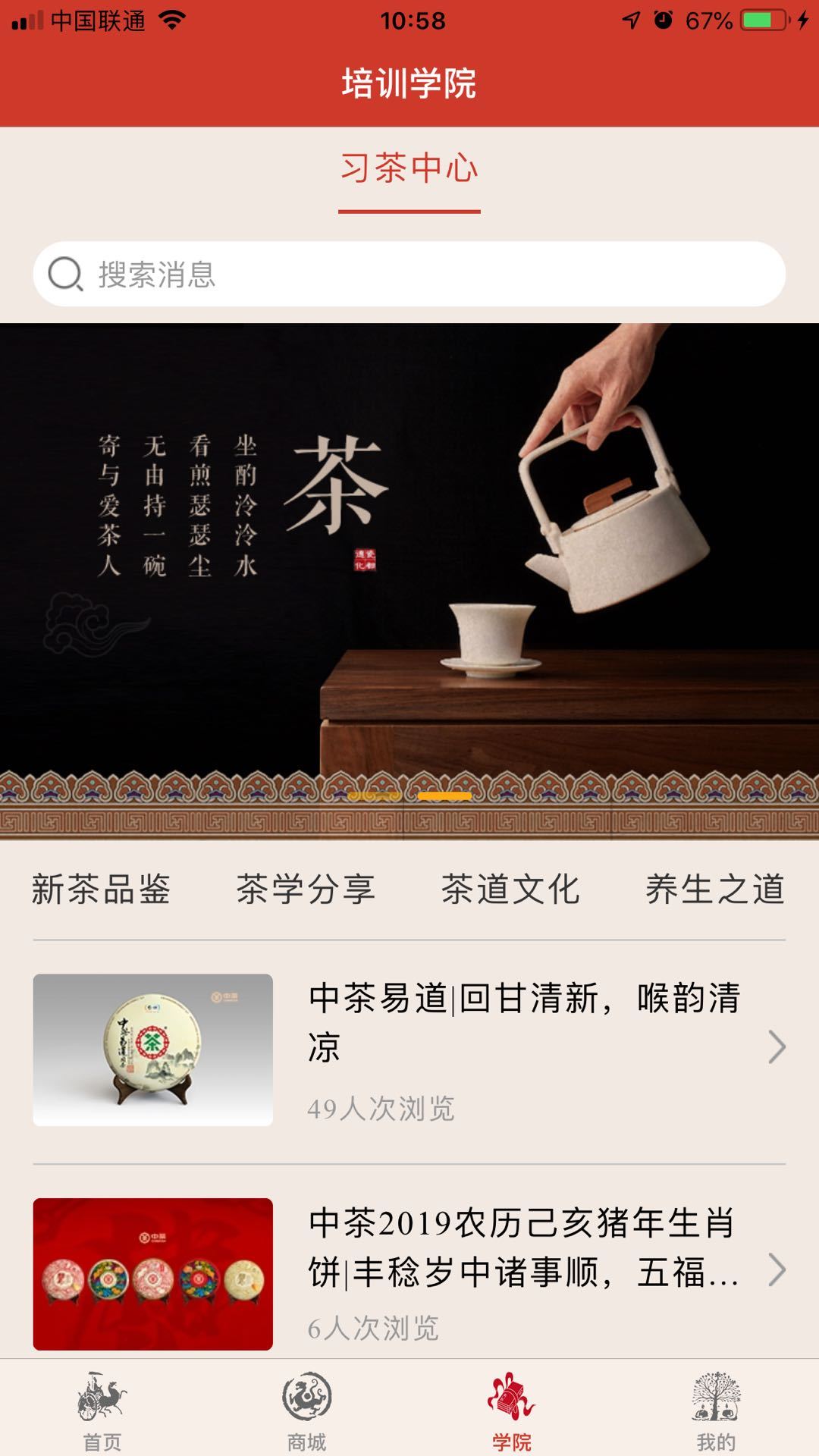The image size is (819, 1456).
Task: Switch to the 新茶品鉴 category
Action: [x=102, y=890]
